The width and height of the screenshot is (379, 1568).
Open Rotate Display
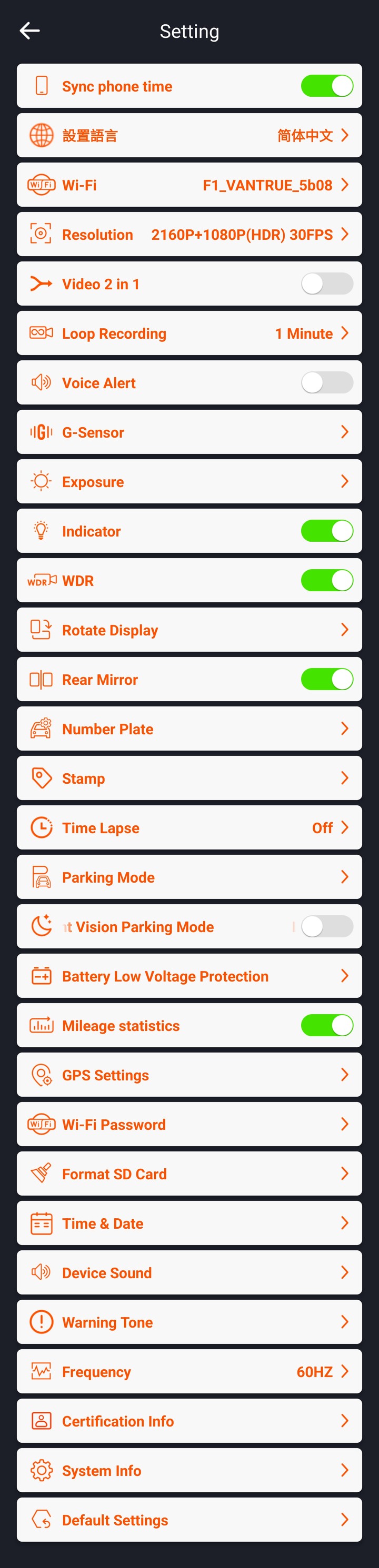point(189,630)
